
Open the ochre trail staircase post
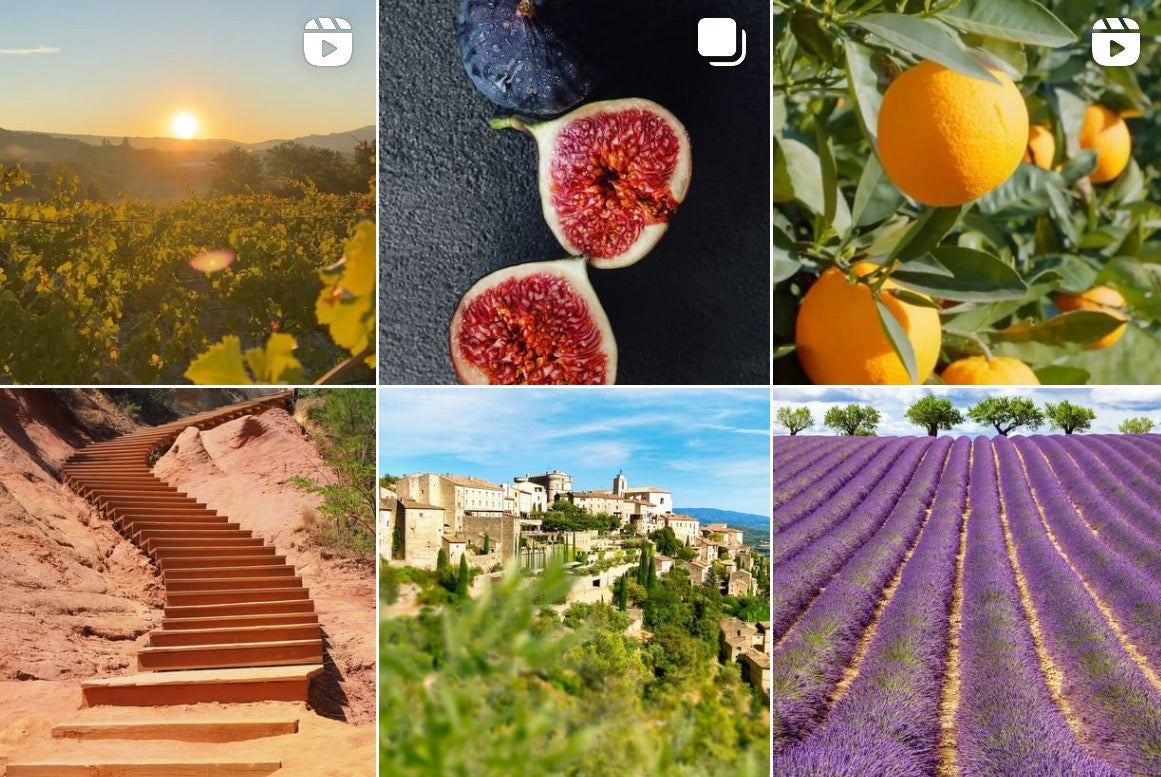click(187, 583)
